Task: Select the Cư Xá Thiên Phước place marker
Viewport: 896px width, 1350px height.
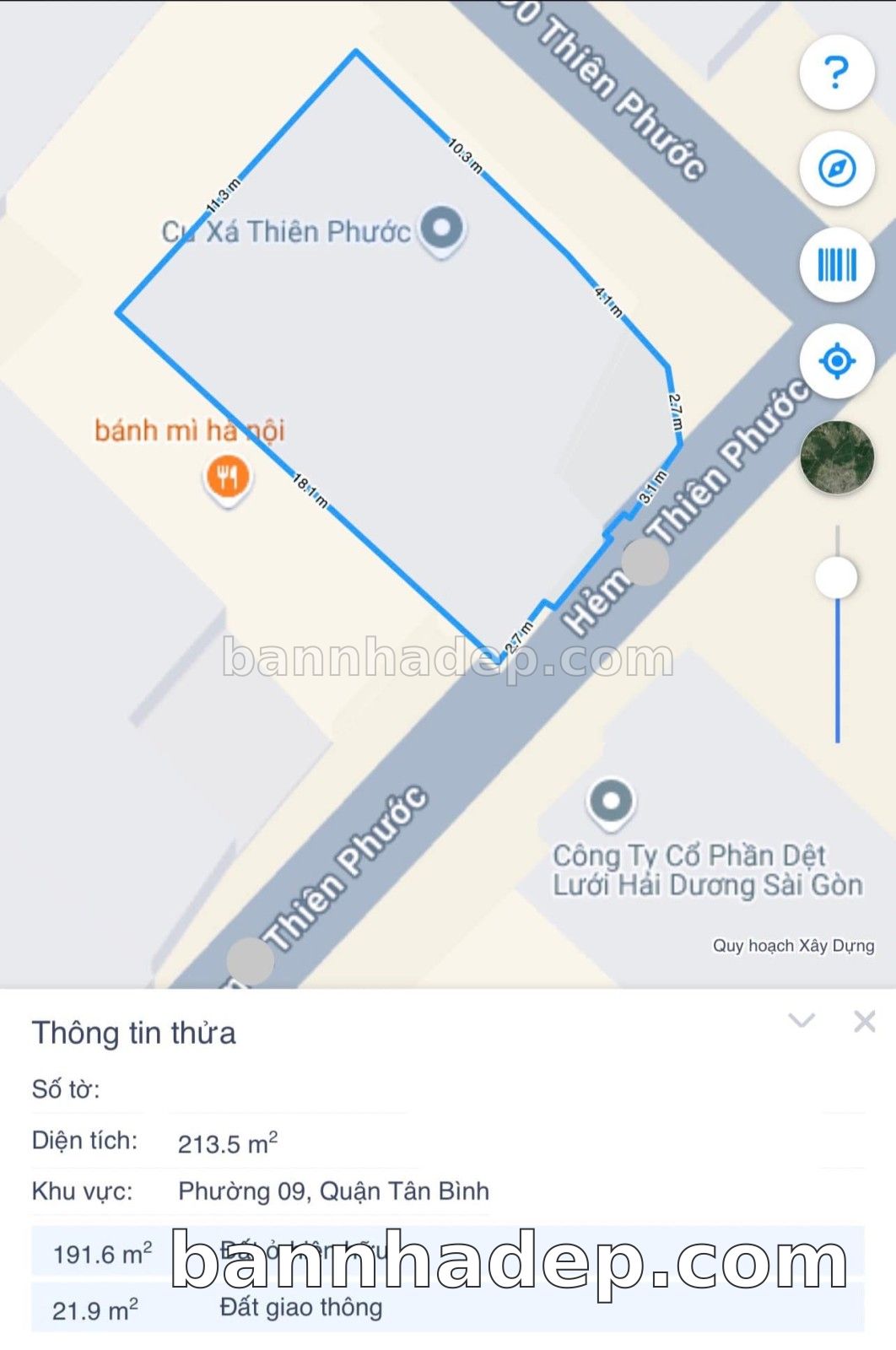Action: click(442, 228)
